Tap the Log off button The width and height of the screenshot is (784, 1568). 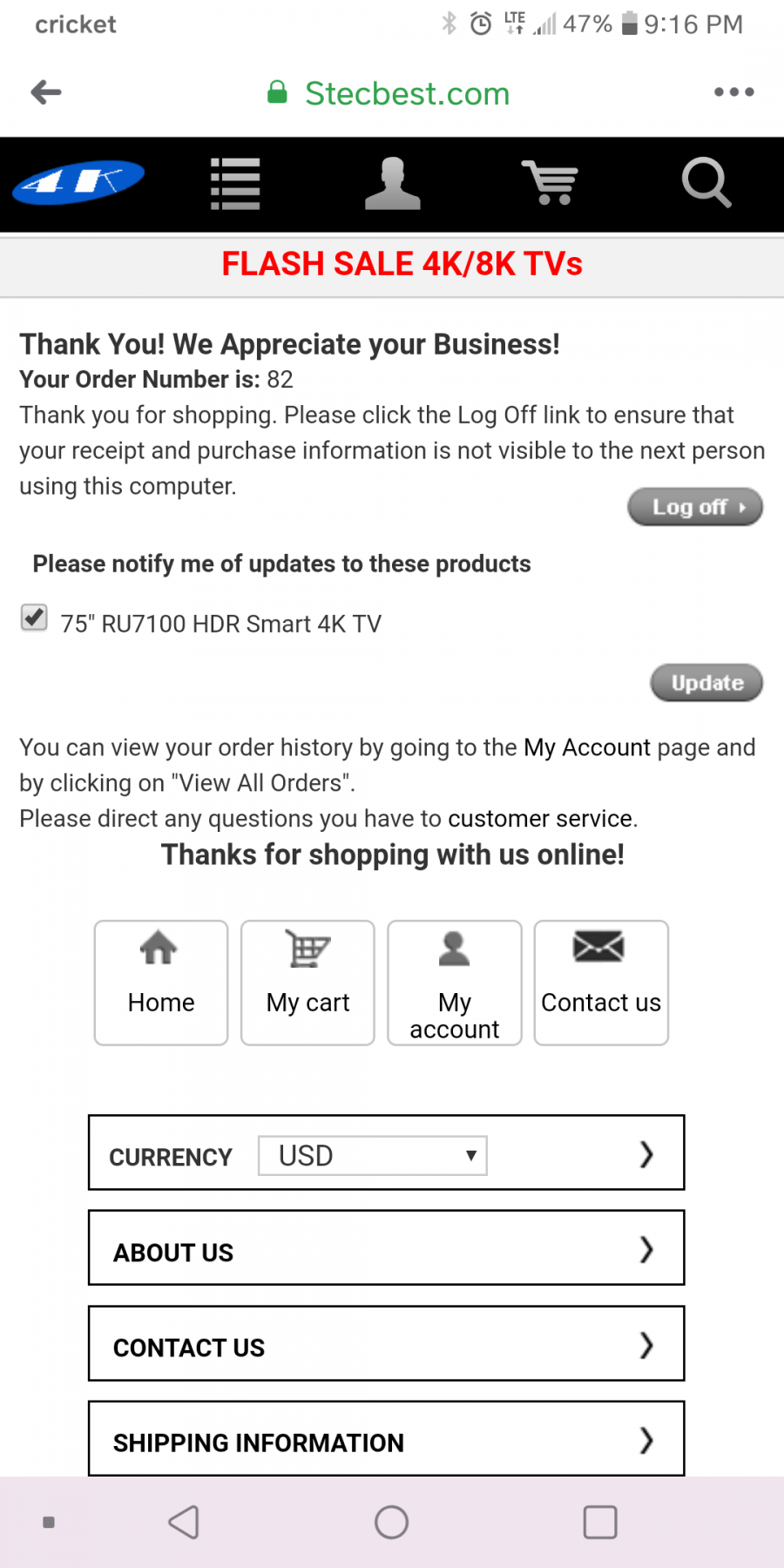point(695,507)
